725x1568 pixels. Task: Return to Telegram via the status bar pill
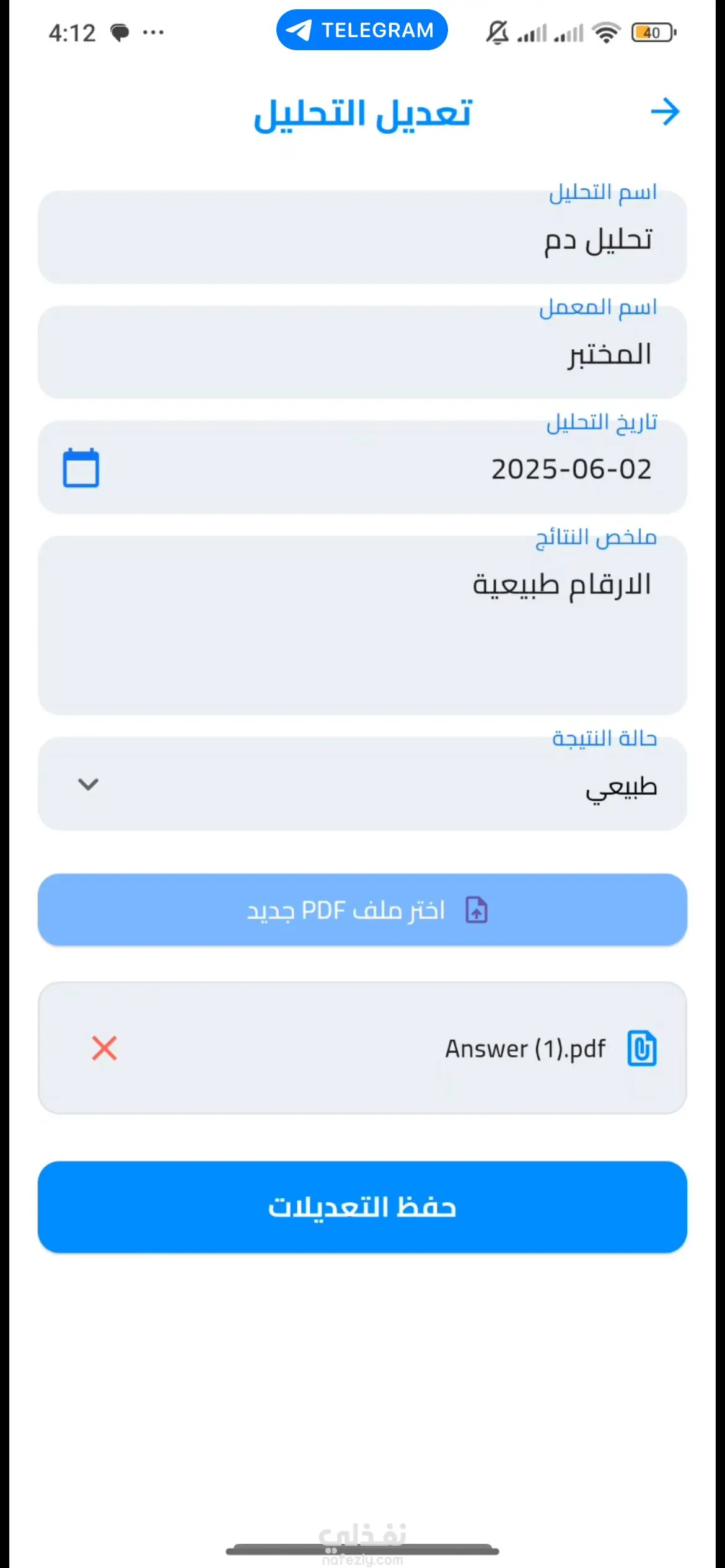coord(362,30)
